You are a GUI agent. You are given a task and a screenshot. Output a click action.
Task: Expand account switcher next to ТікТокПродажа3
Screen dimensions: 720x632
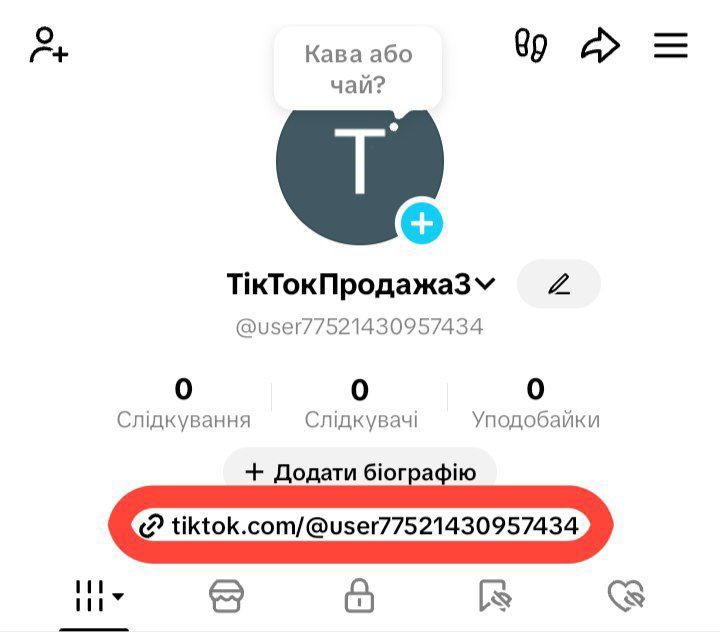(485, 285)
